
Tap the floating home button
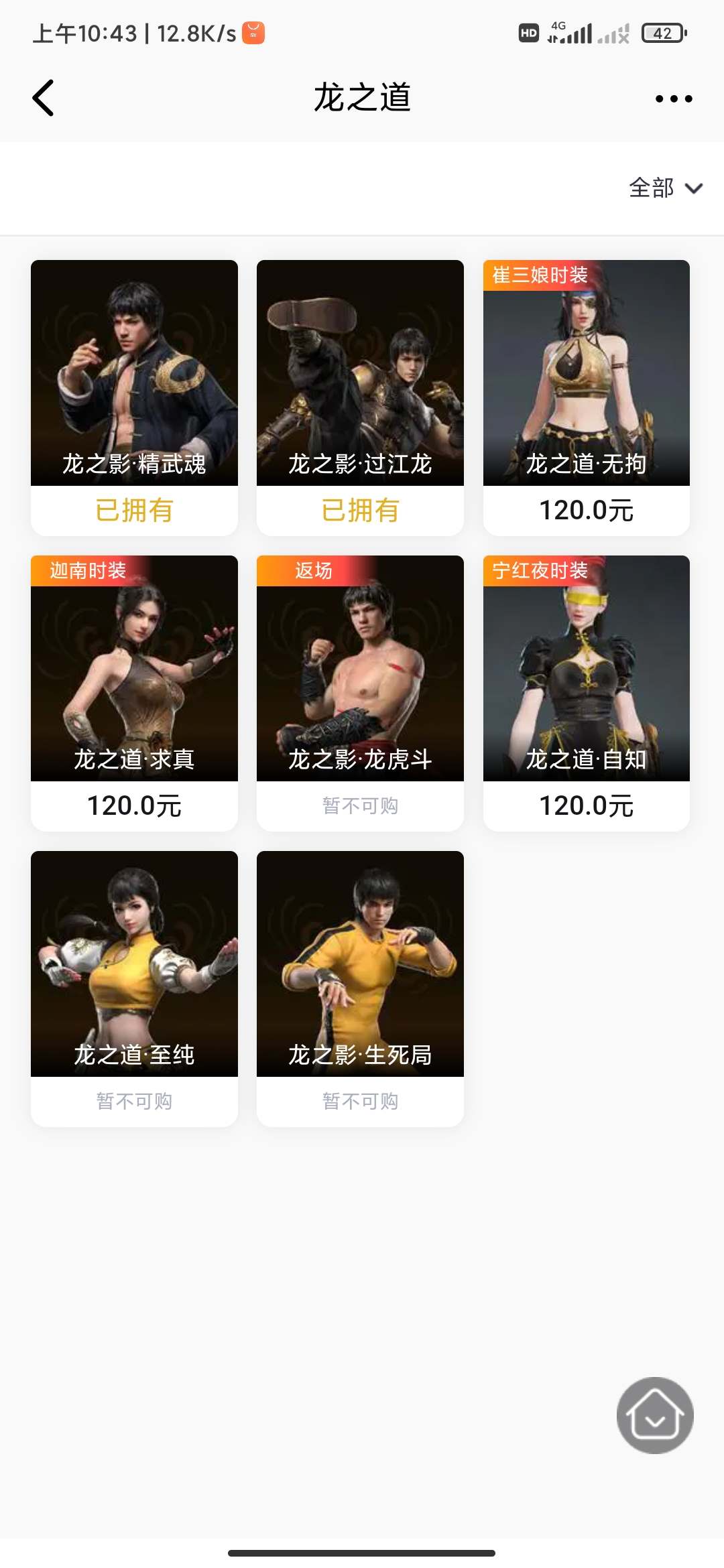[x=655, y=1415]
